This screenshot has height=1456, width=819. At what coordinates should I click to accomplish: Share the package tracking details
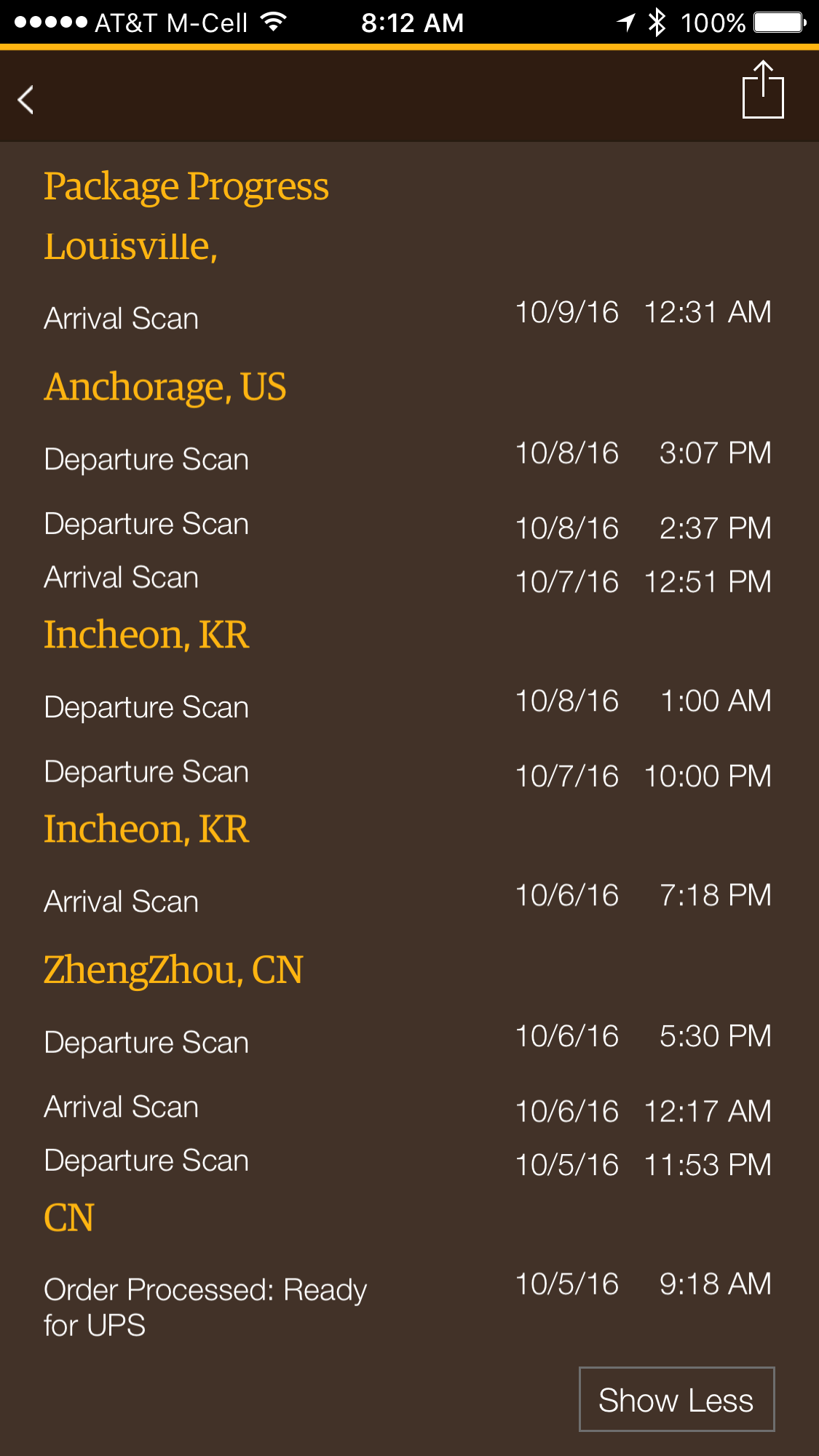762,89
